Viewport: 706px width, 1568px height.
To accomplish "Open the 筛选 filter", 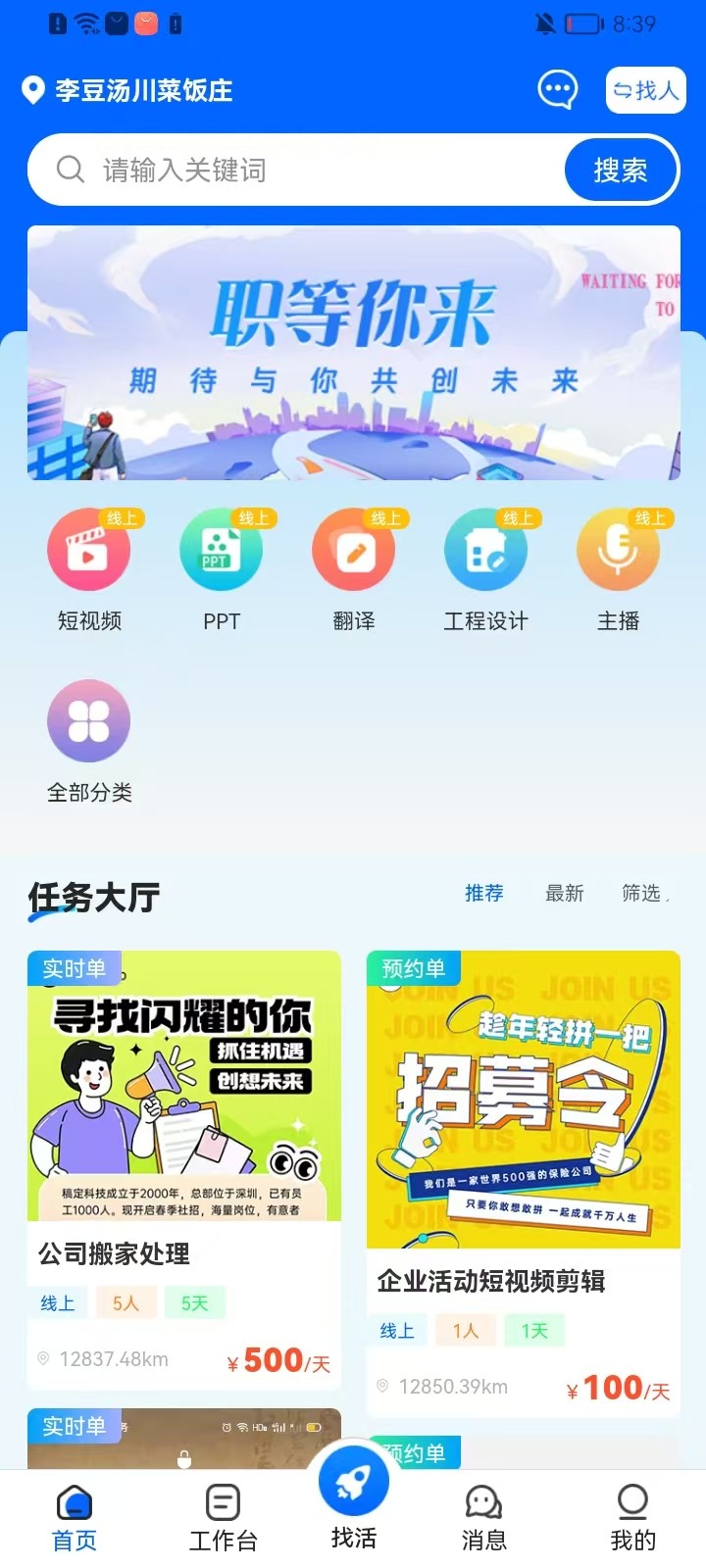I will (643, 893).
